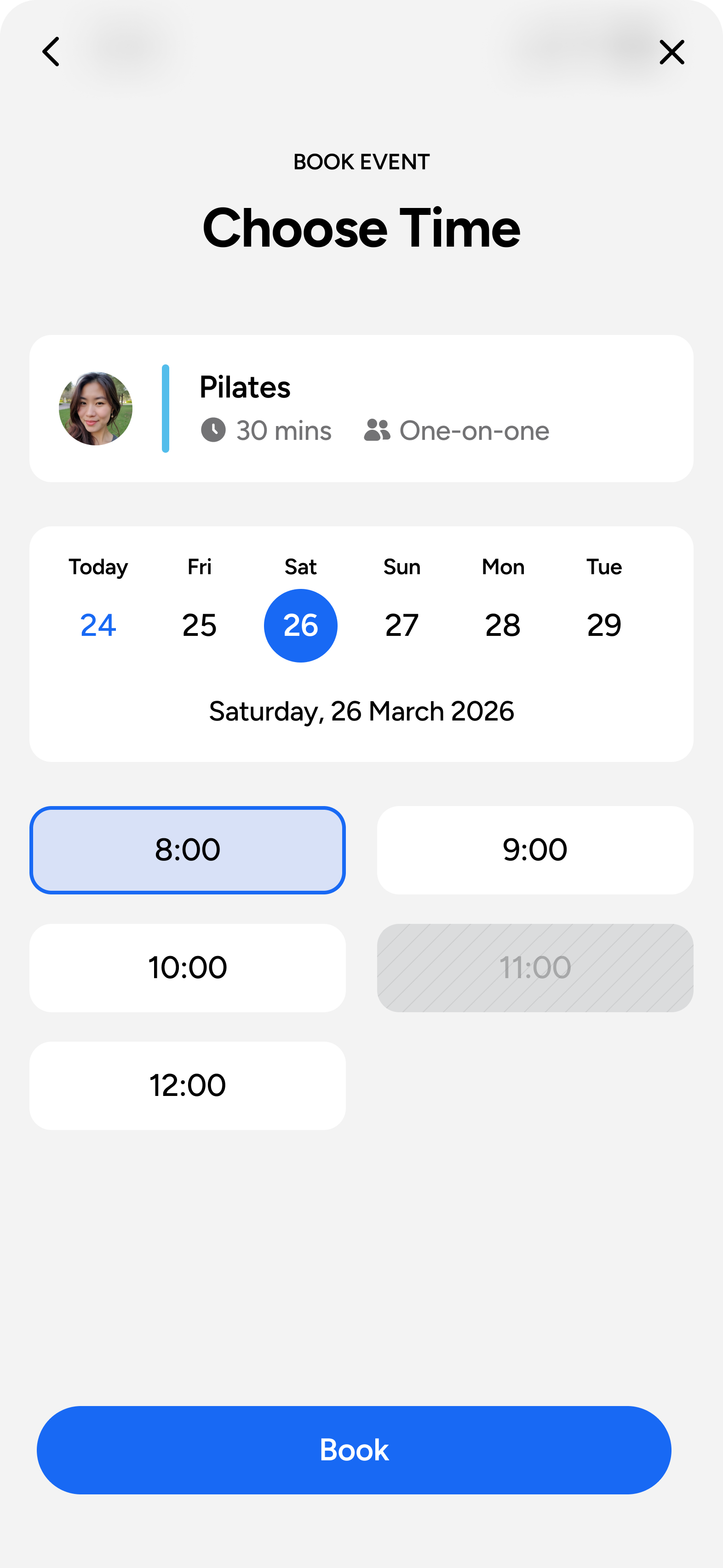723x1568 pixels.
Task: Click the back arrow at top left
Action: tap(51, 52)
